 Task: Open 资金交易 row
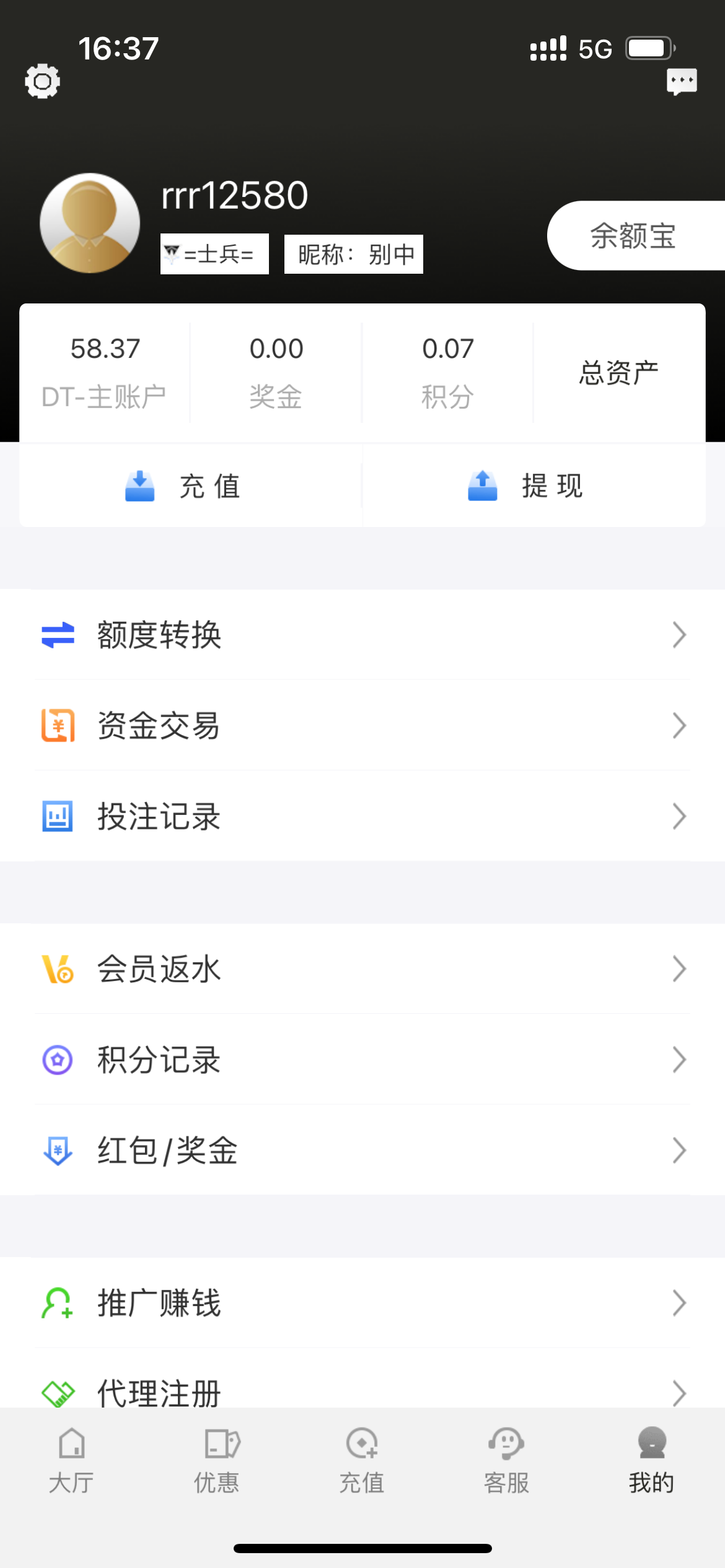[x=362, y=726]
